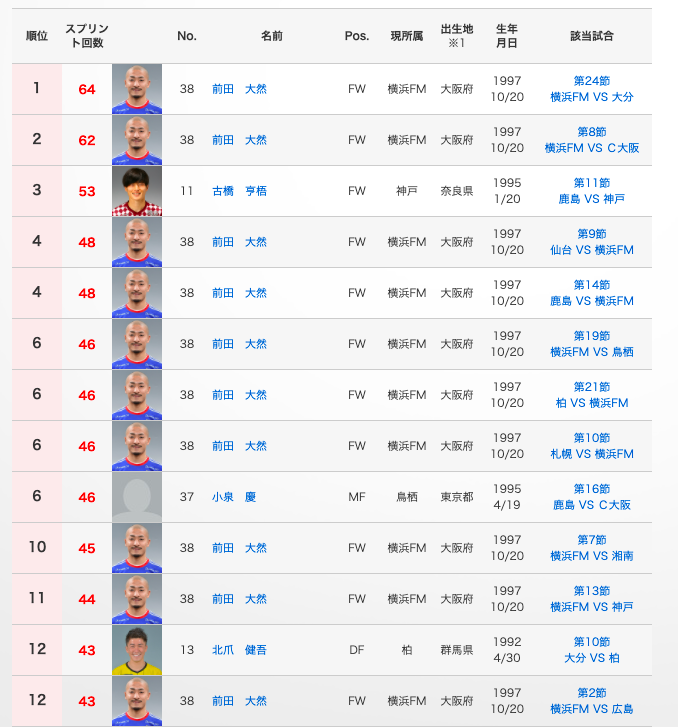Image resolution: width=678 pixels, height=727 pixels.
Task: View match 第2節 横浜FM VS 広島
Action: pyautogui.click(x=592, y=701)
